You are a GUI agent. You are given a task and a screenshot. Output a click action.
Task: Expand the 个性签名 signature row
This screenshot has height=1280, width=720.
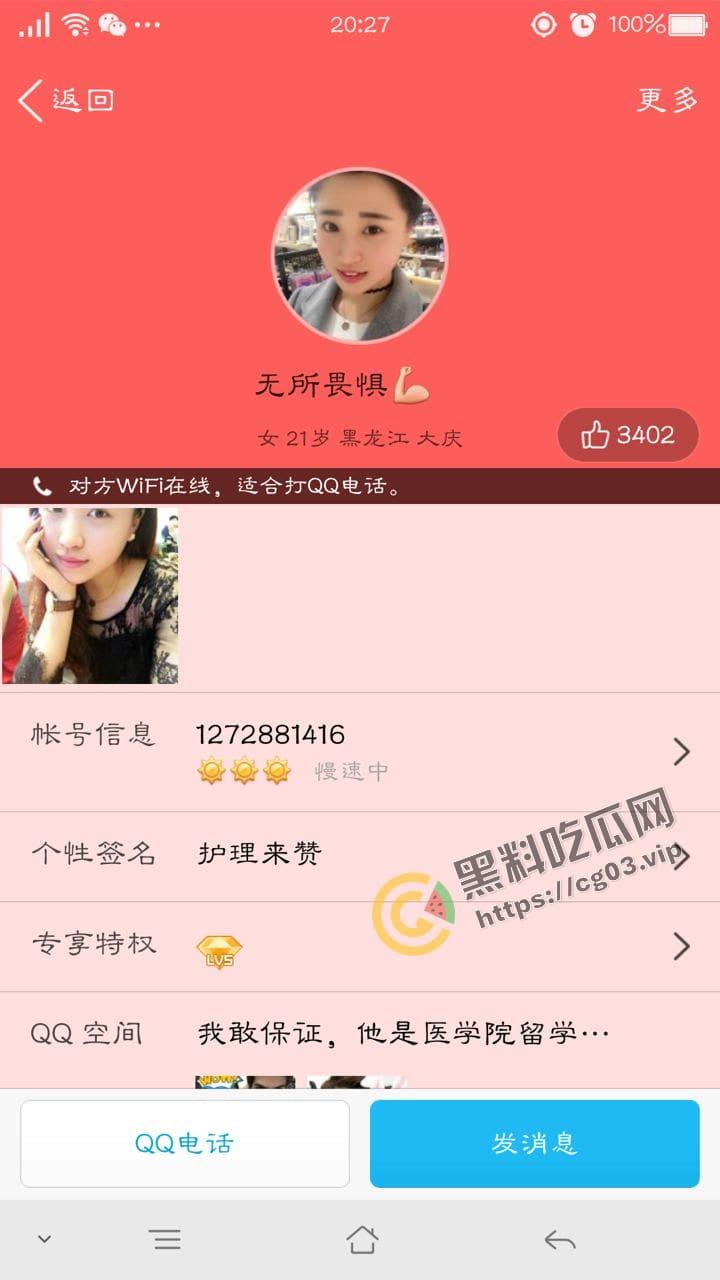[682, 856]
